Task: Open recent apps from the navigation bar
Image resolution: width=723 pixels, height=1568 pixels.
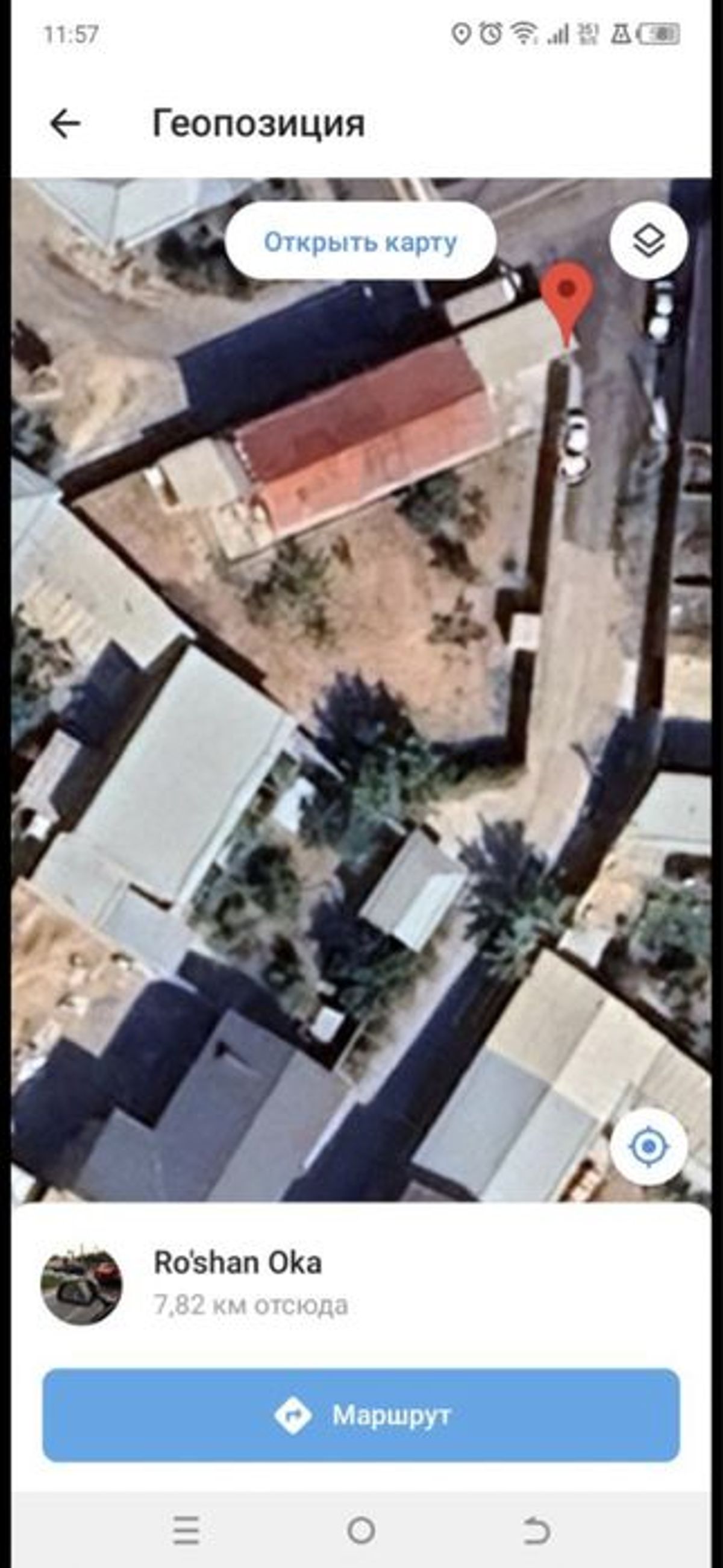Action: click(x=186, y=1530)
